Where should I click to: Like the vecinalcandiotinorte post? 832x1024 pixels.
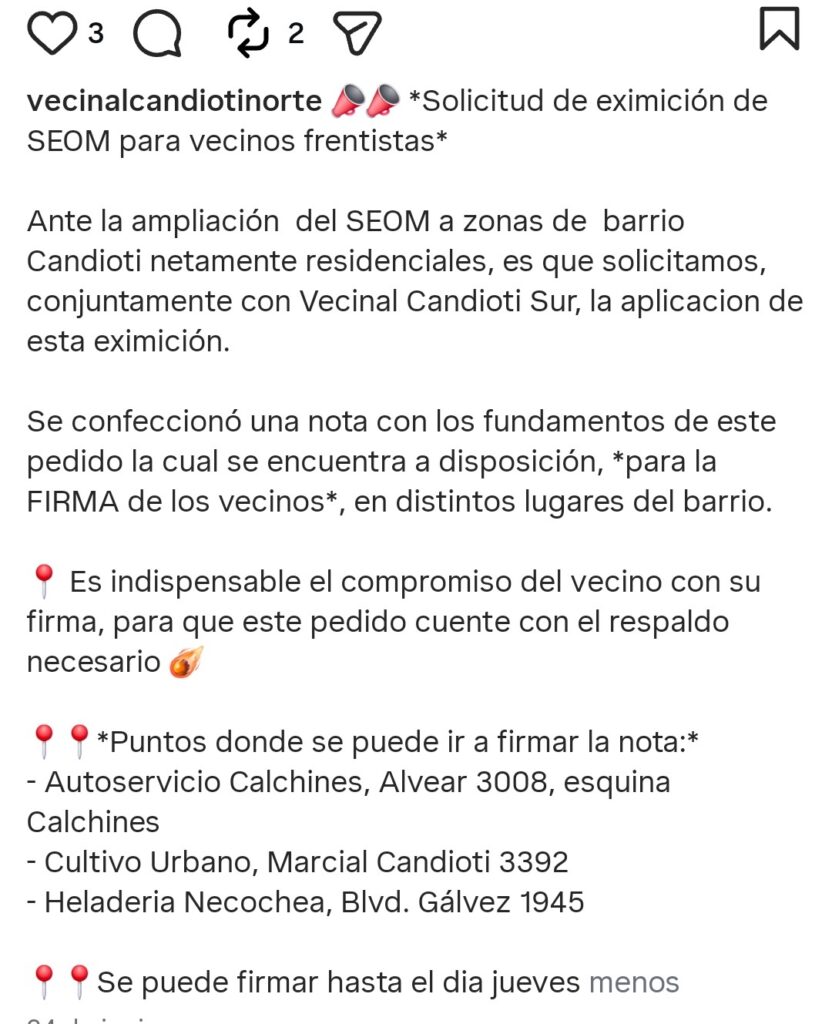click(x=52, y=33)
